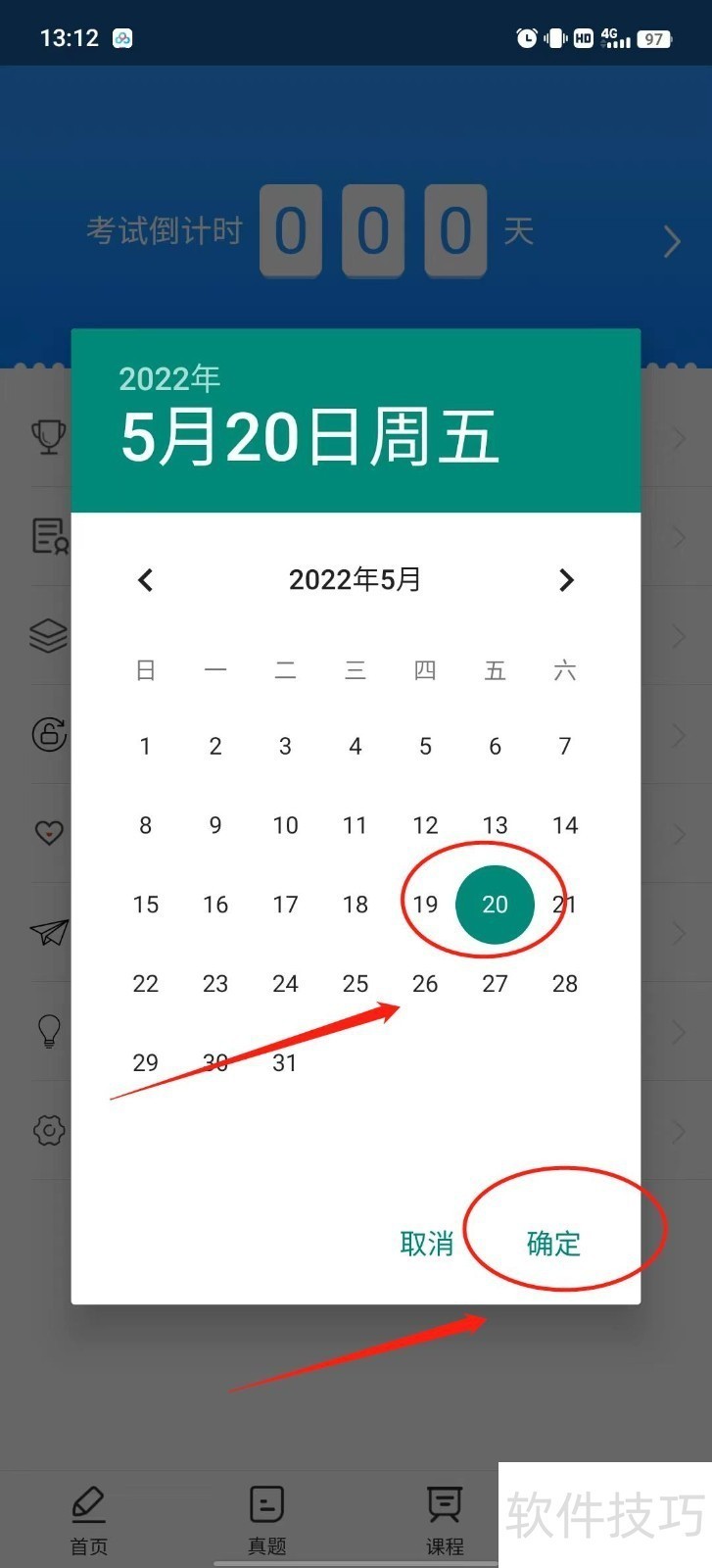Tap the 2022年 year header
The image size is (712, 1568).
coord(169,378)
